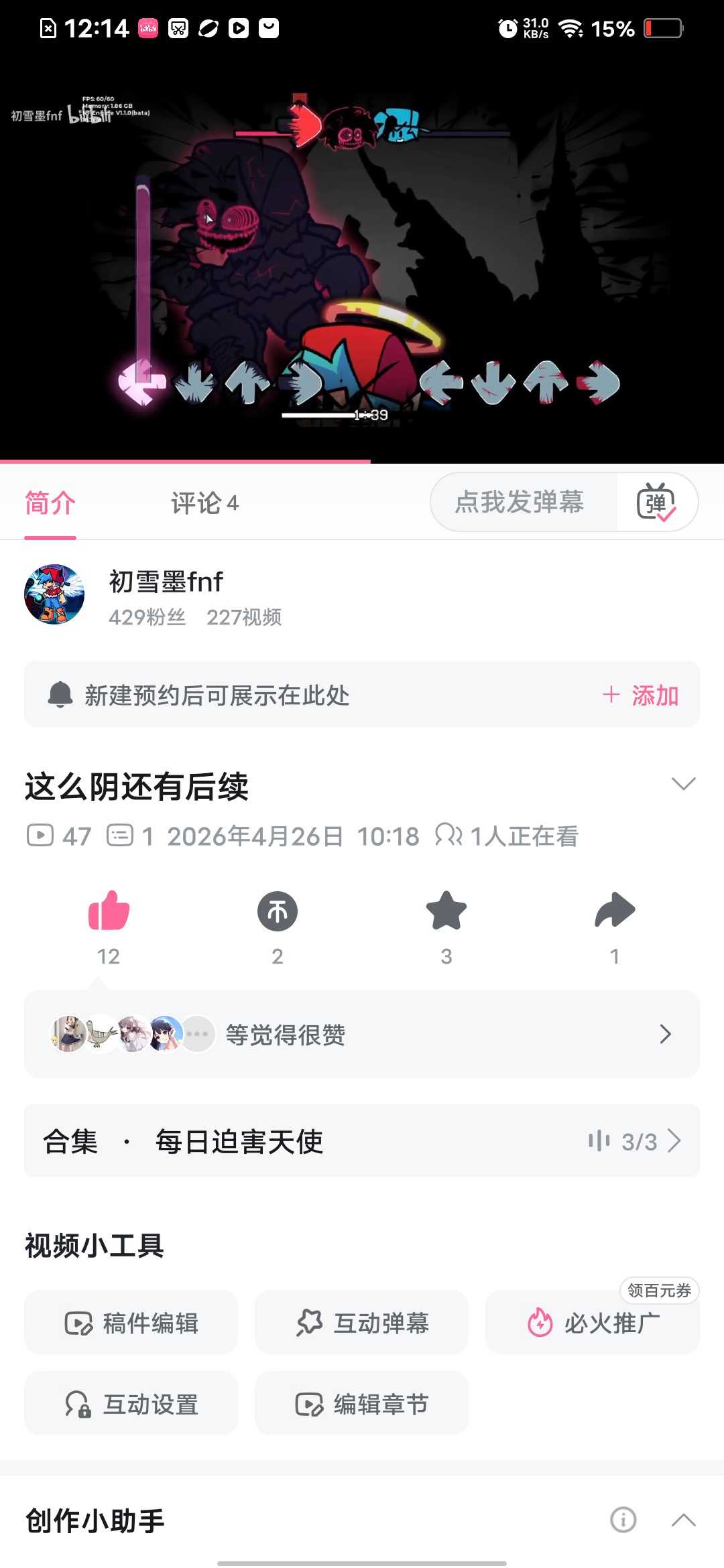The image size is (724, 1568).
Task: Toggle the danmaku display icon
Action: click(x=656, y=502)
